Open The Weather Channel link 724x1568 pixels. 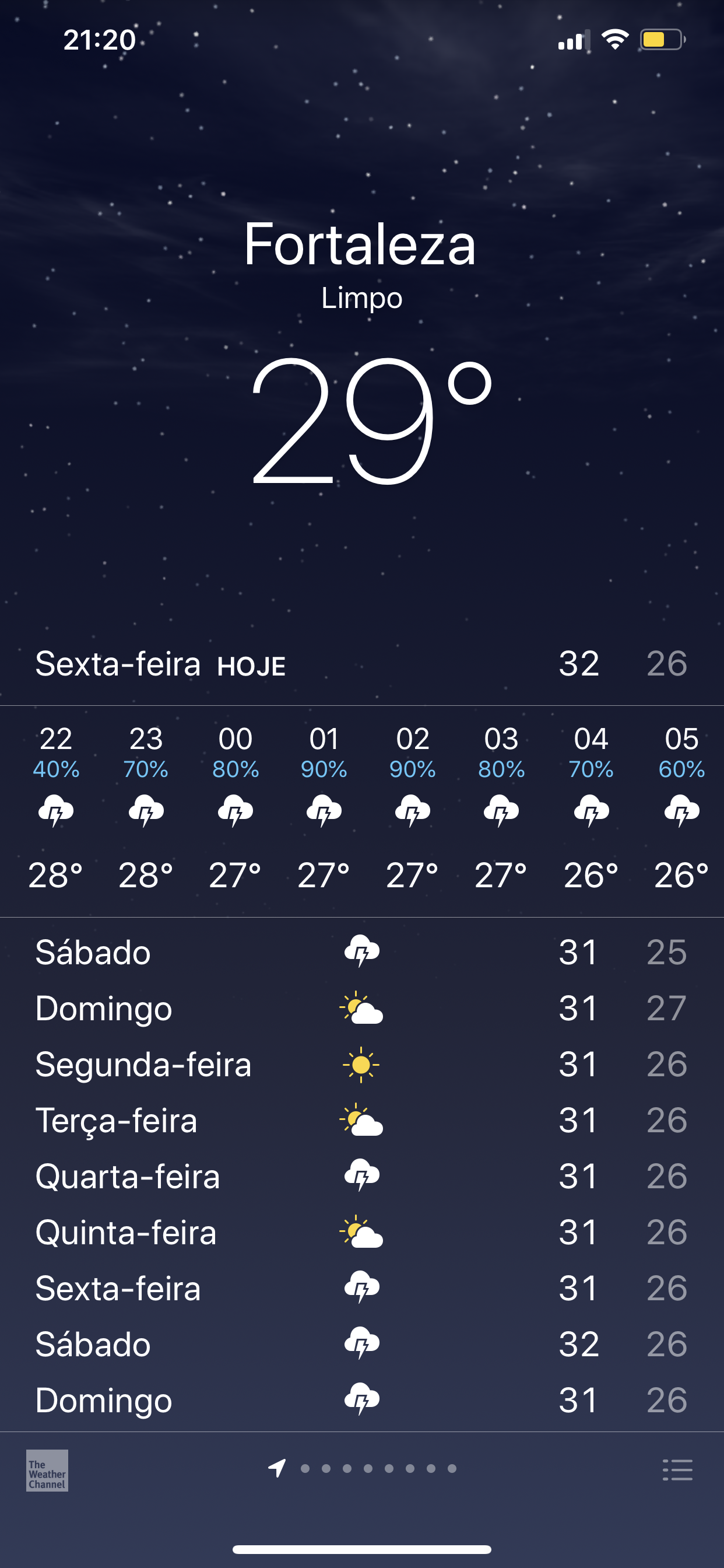pos(47,1470)
